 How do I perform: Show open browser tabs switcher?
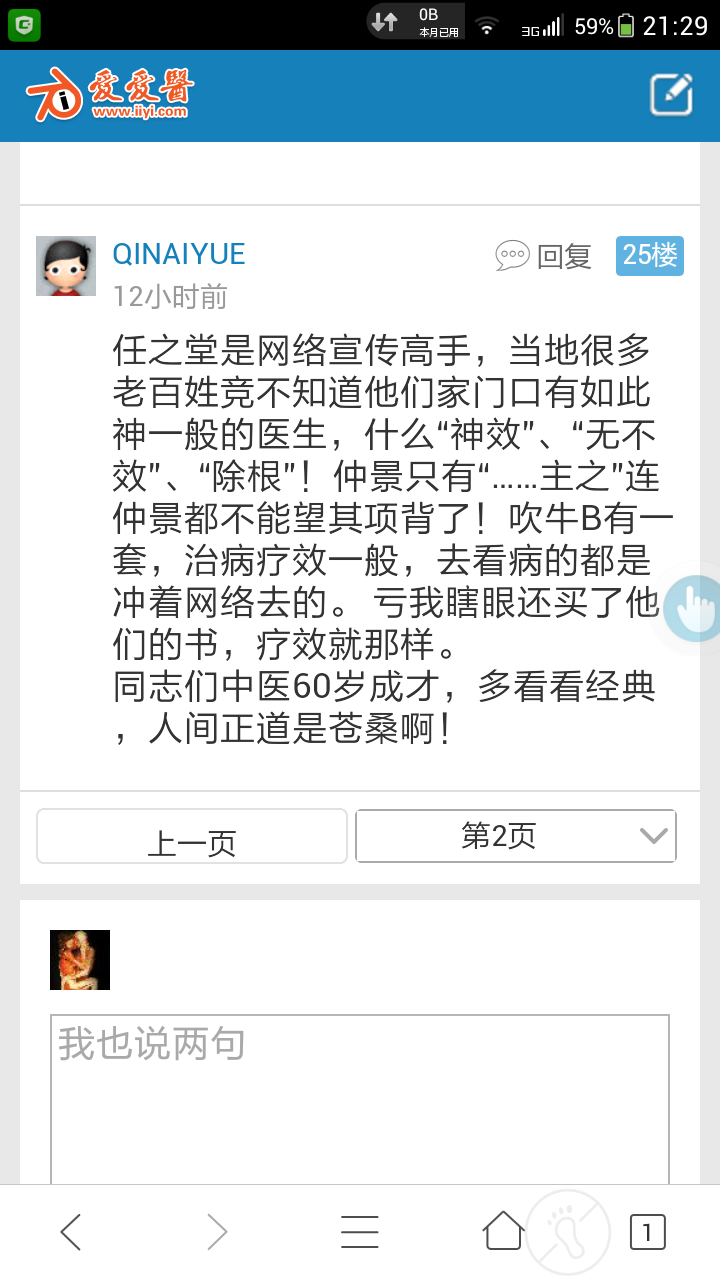(647, 1232)
